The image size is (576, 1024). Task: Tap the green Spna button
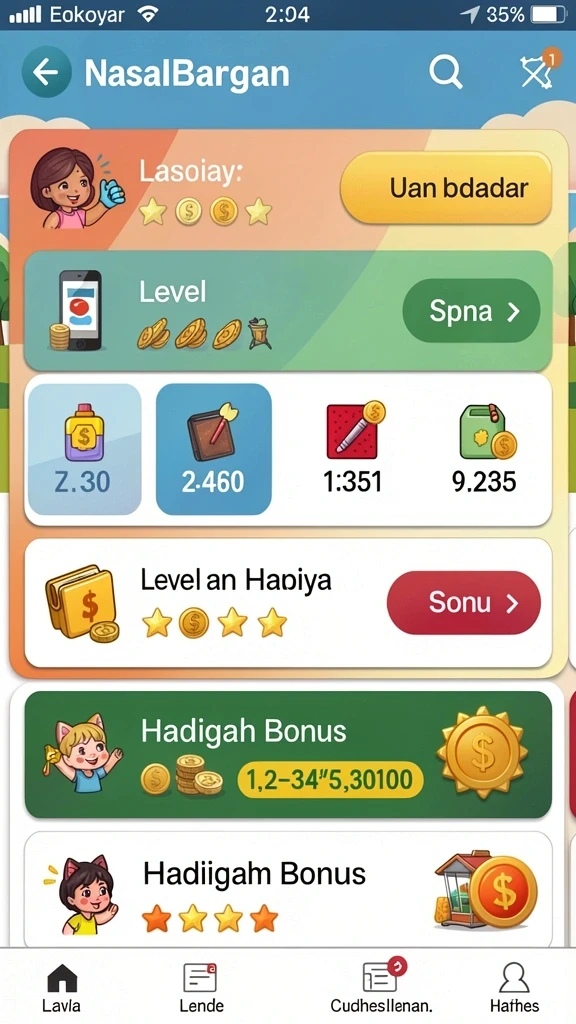click(472, 311)
